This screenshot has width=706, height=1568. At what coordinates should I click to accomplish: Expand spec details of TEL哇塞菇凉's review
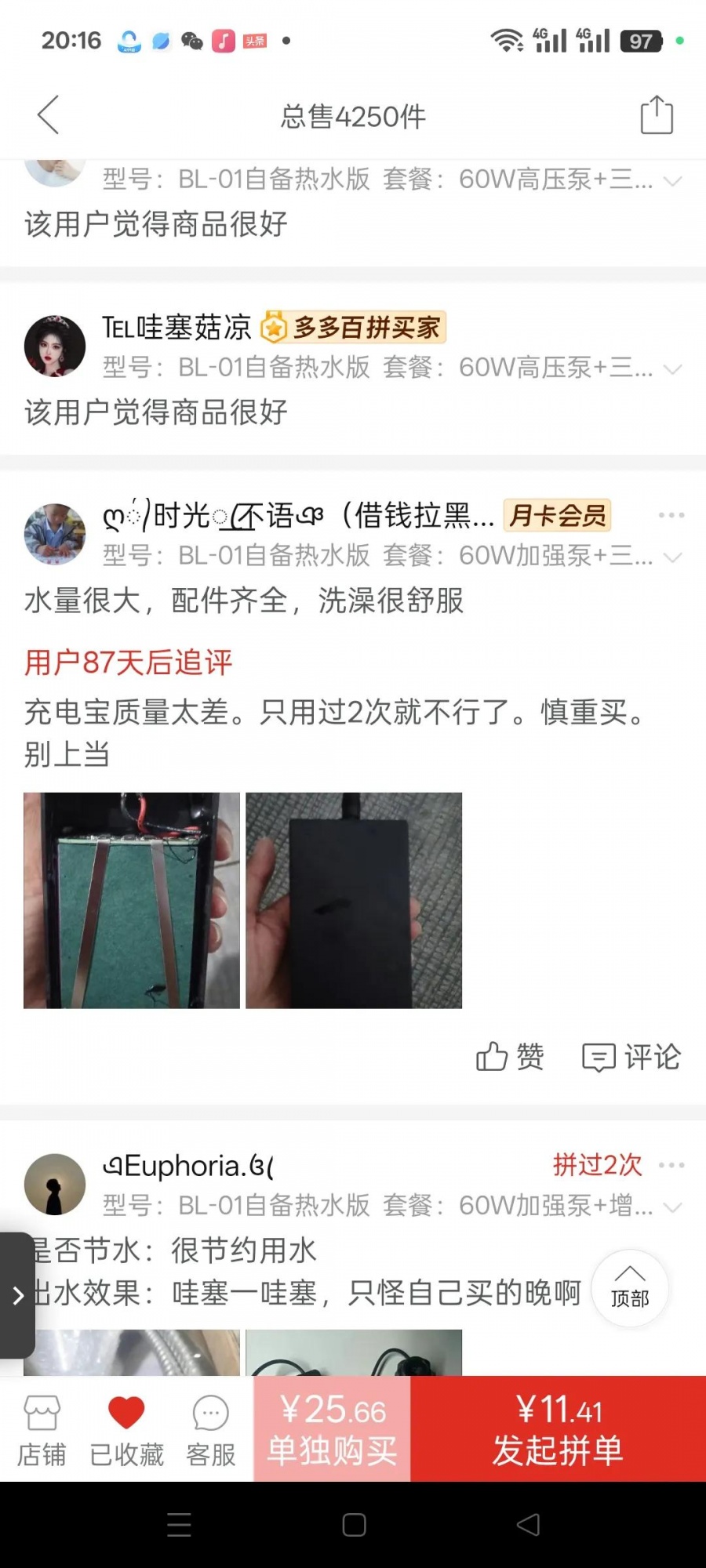tap(671, 368)
